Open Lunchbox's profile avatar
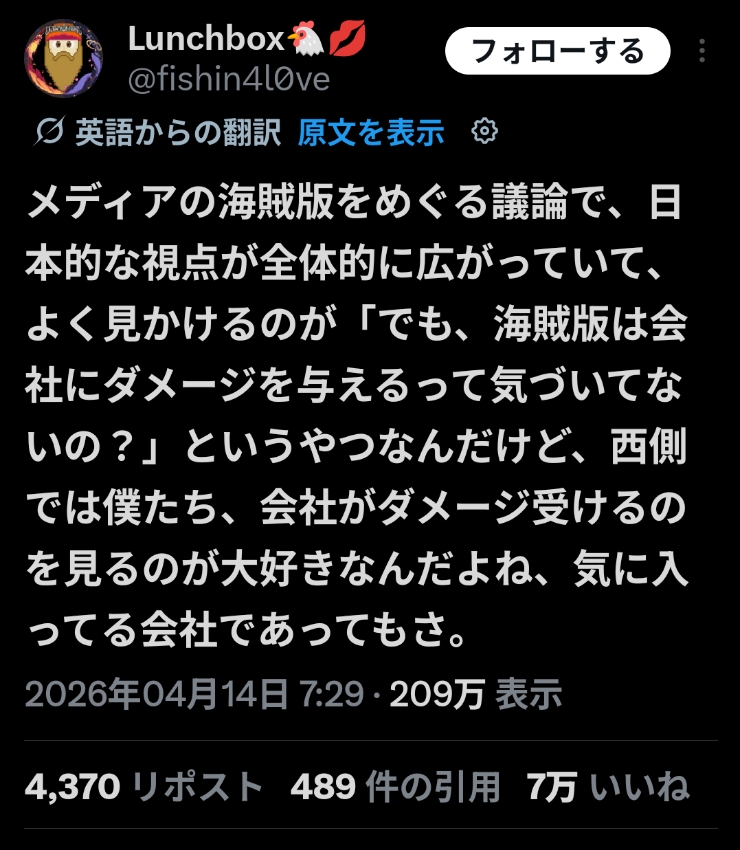 tap(62, 59)
